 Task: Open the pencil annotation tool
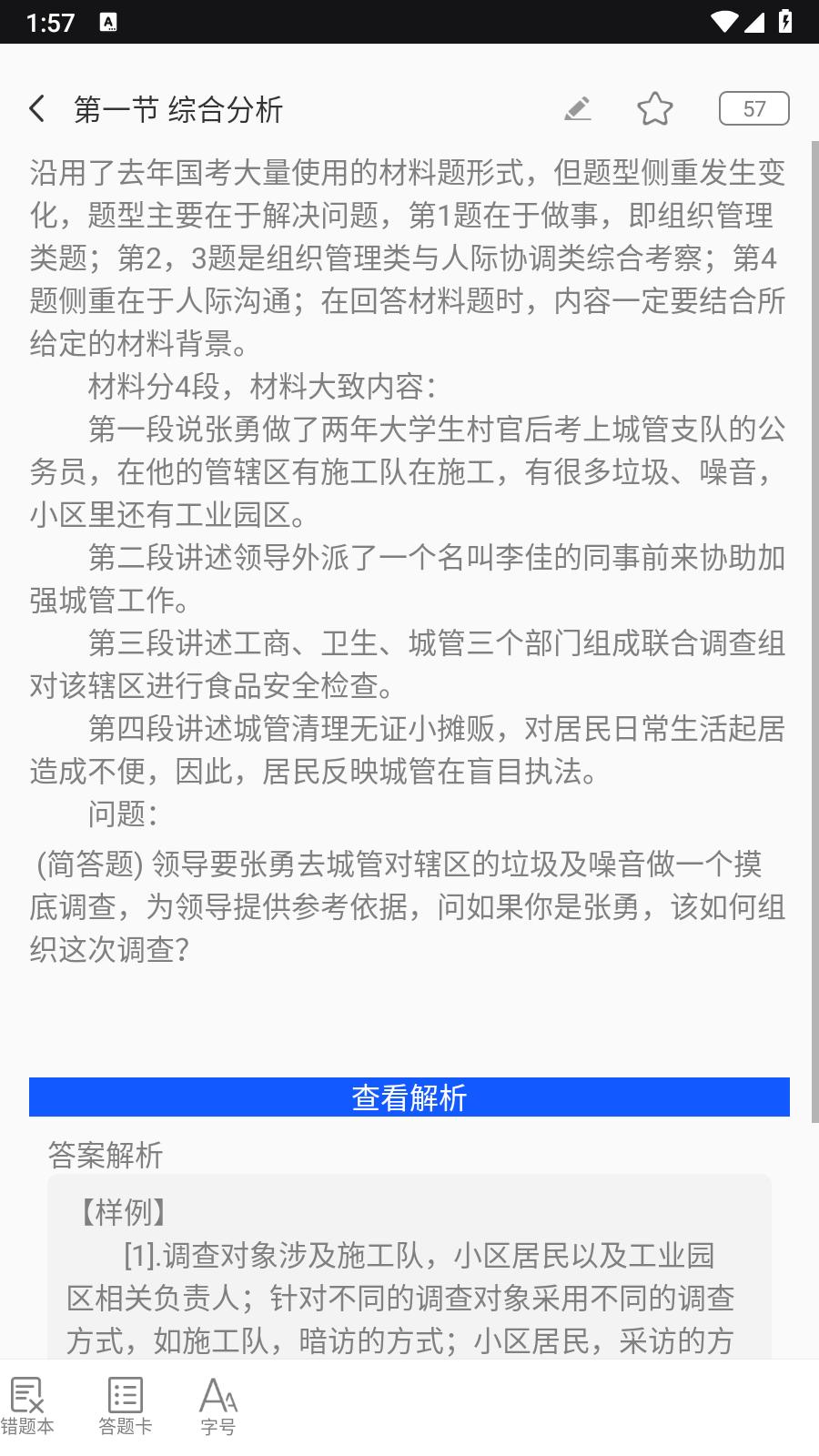tap(577, 107)
